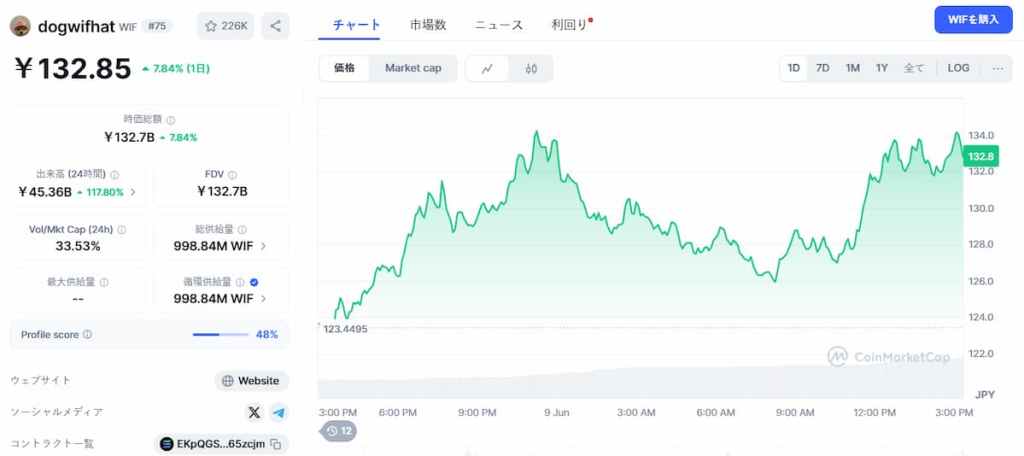This screenshot has height=456, width=1024.
Task: Set chart range to 1M
Action: (852, 68)
